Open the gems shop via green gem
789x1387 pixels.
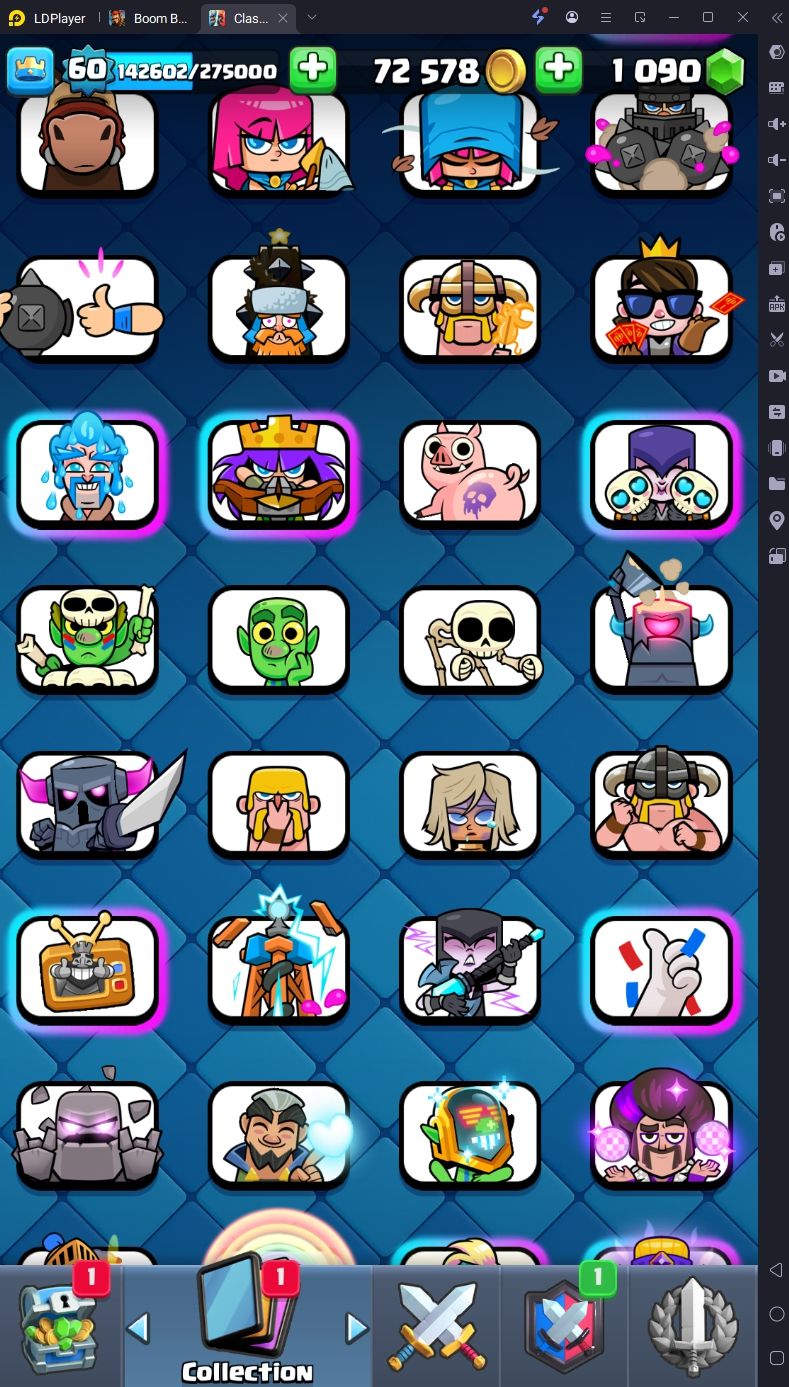[x=726, y=71]
